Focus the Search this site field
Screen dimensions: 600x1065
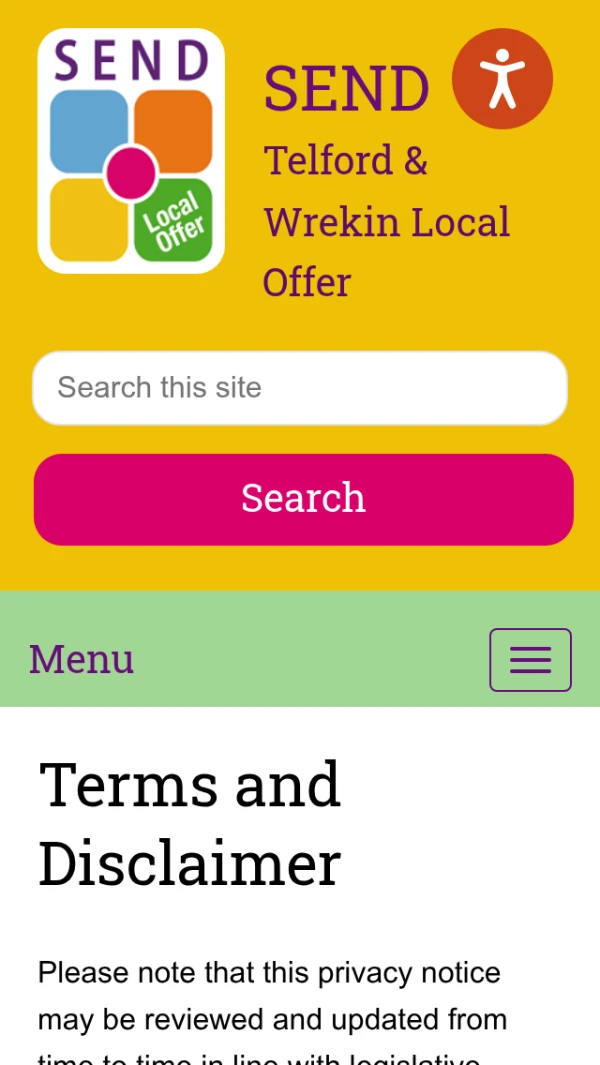(x=300, y=388)
